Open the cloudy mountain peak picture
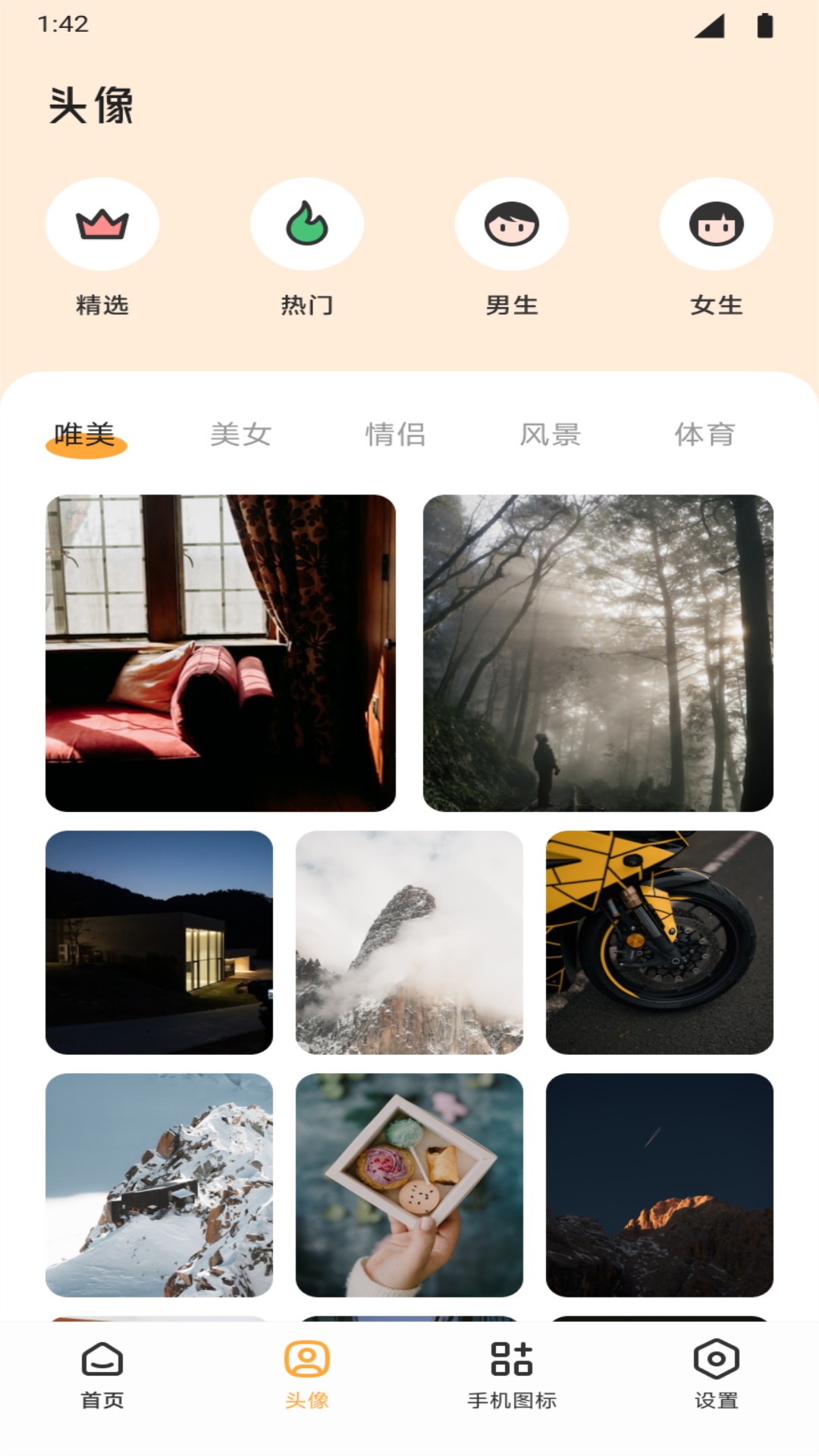This screenshot has width=819, height=1456. pos(409,943)
